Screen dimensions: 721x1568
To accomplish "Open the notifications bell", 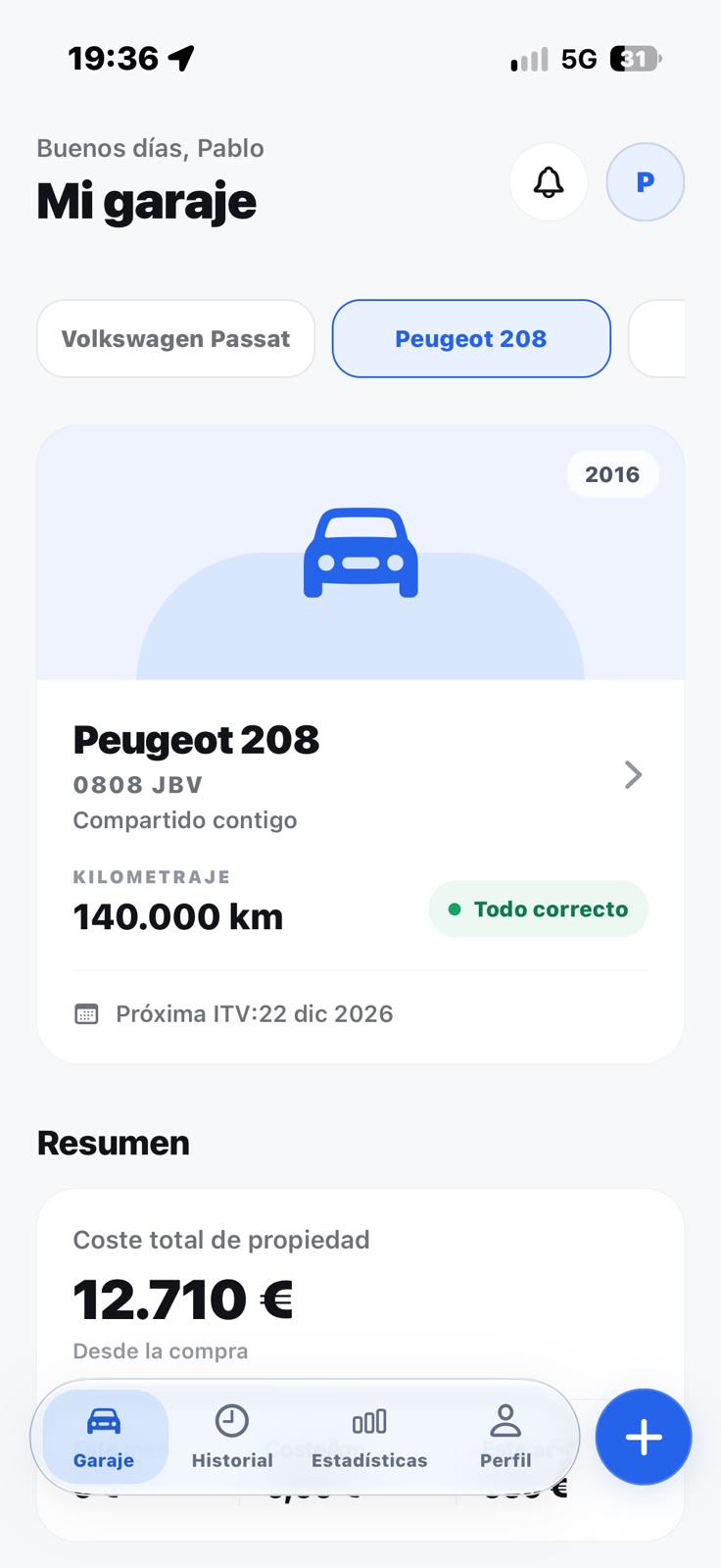I will (549, 182).
